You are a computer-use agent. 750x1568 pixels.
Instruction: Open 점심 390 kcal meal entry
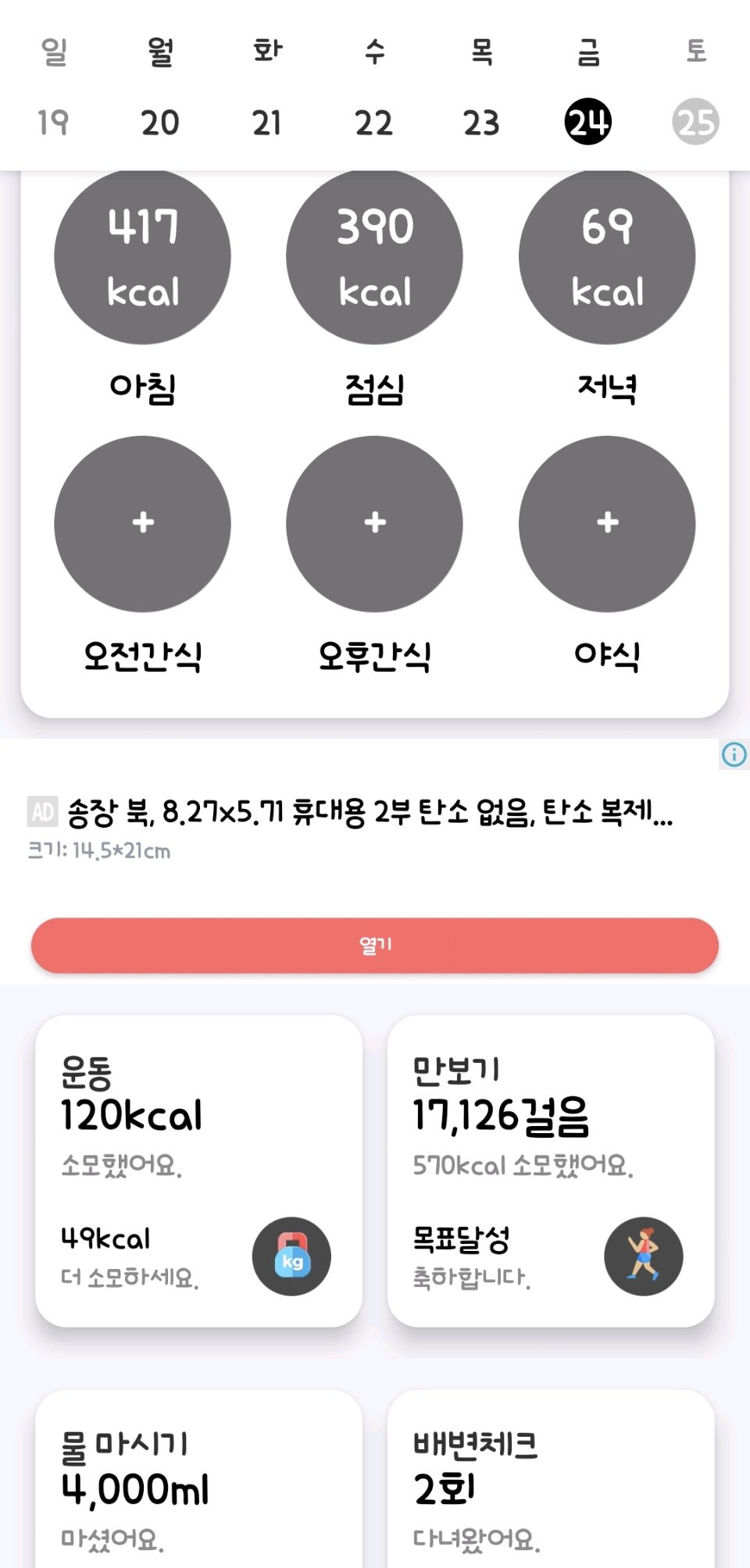374,257
